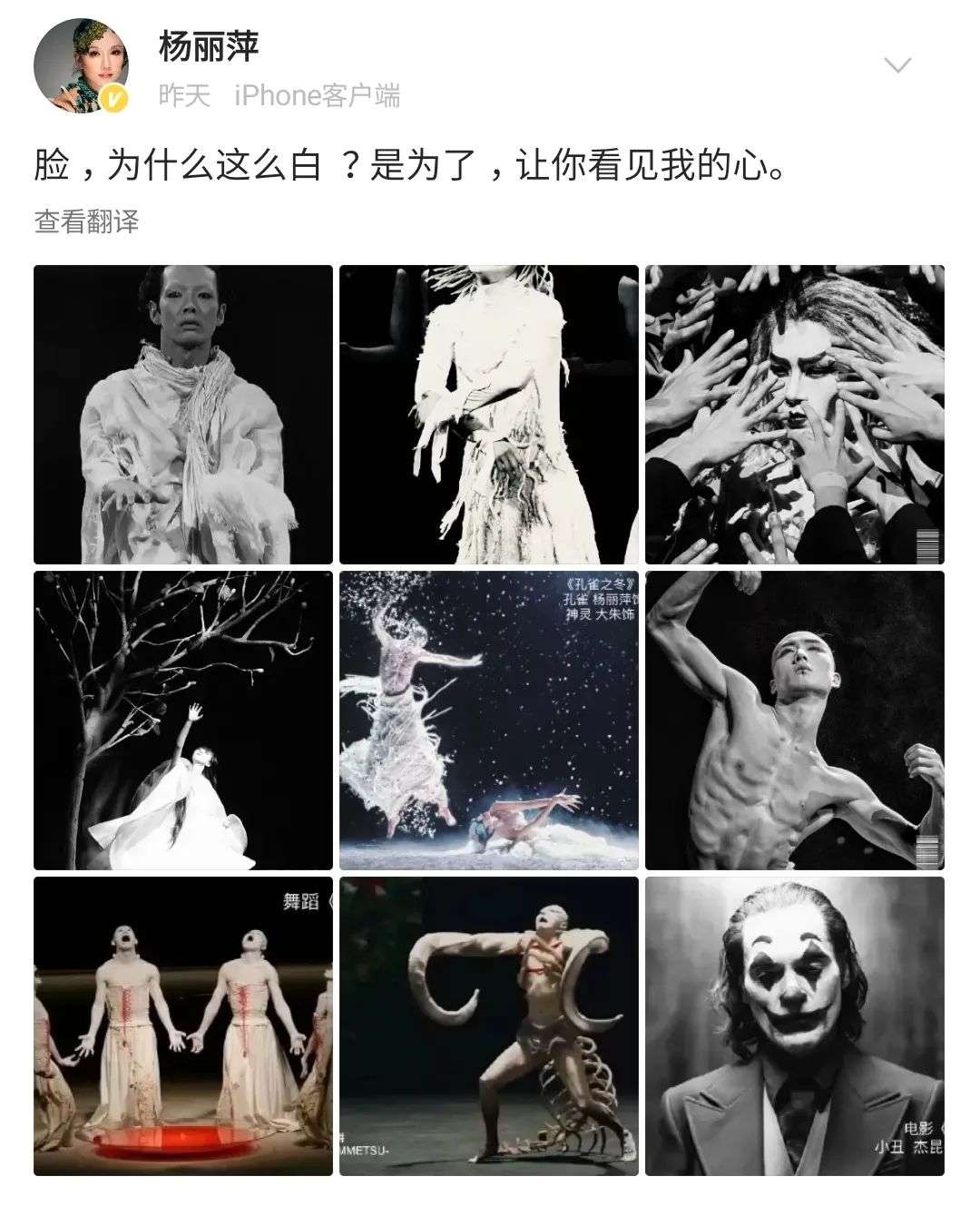View image of dancer with curved horns costume

(x=488, y=1025)
